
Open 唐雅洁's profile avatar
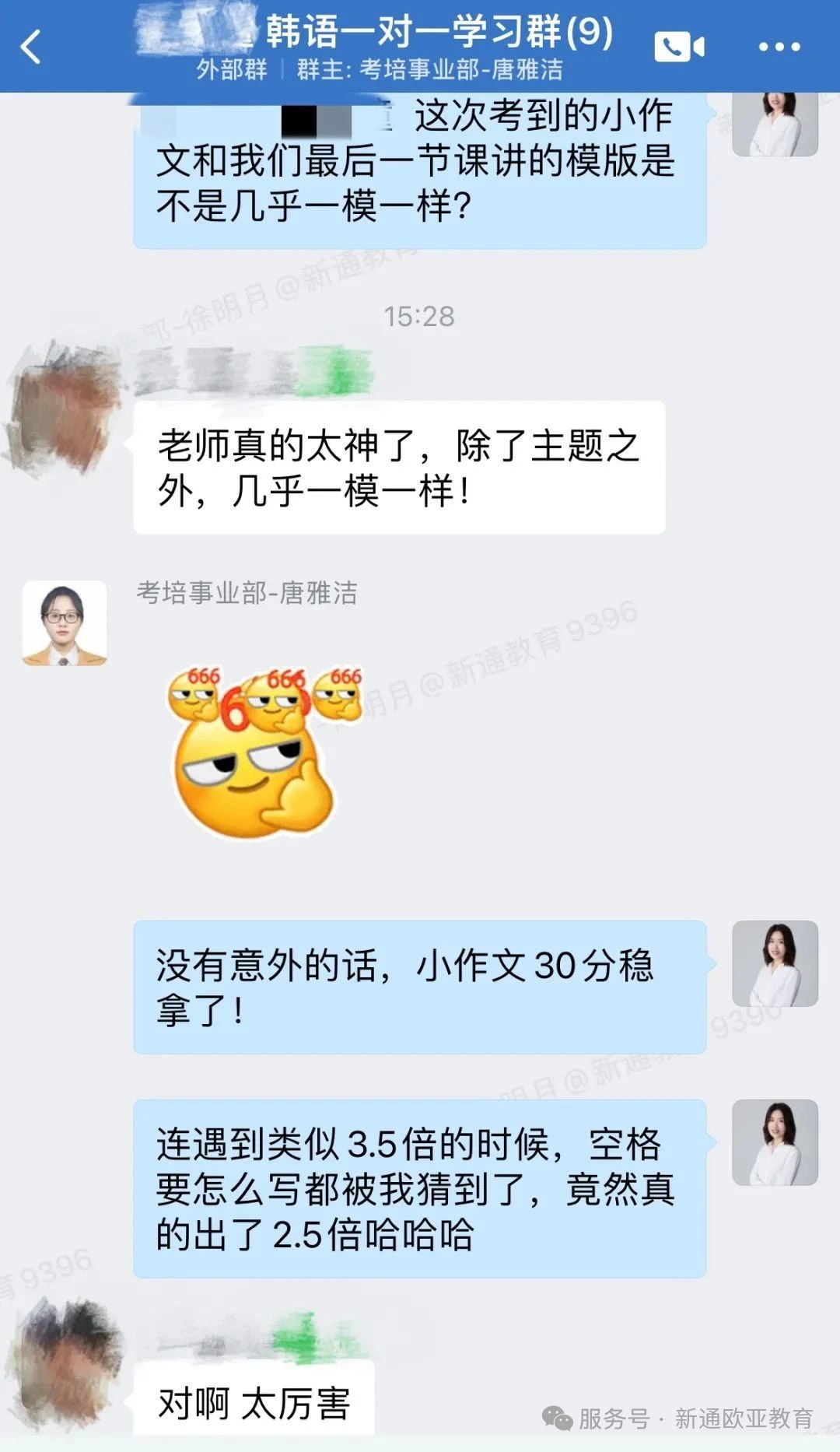(x=65, y=623)
